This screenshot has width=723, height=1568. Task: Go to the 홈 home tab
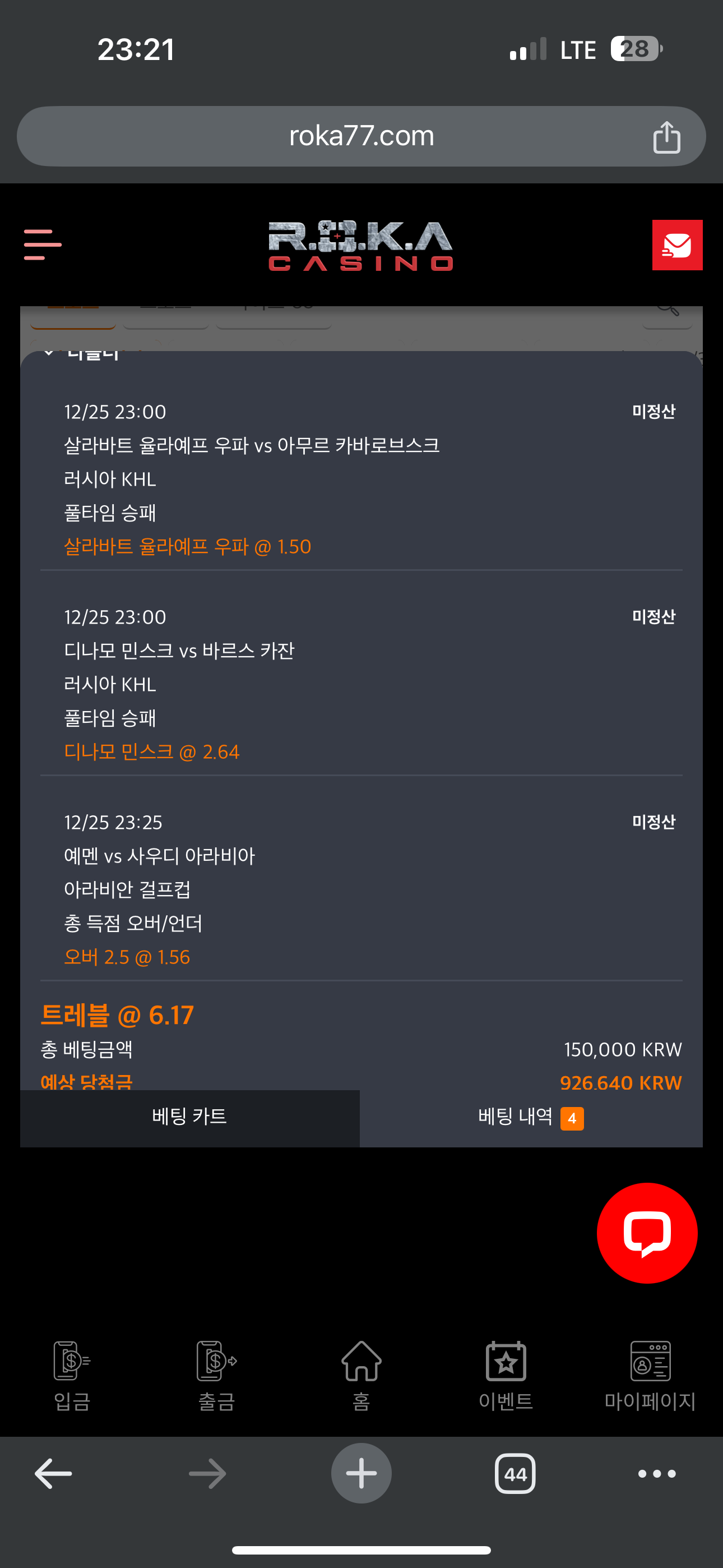361,1376
